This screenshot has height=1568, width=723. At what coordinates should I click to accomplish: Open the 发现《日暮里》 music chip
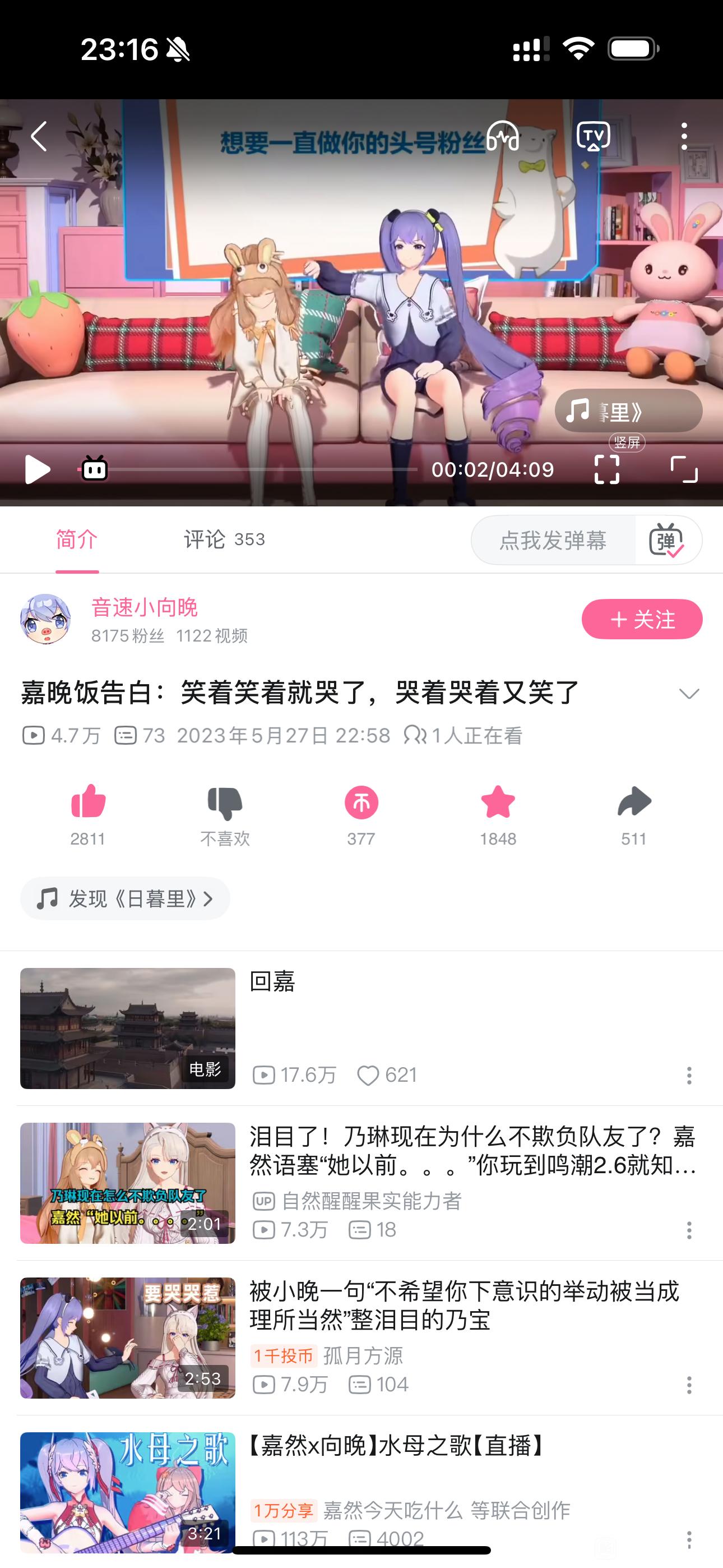tap(125, 898)
